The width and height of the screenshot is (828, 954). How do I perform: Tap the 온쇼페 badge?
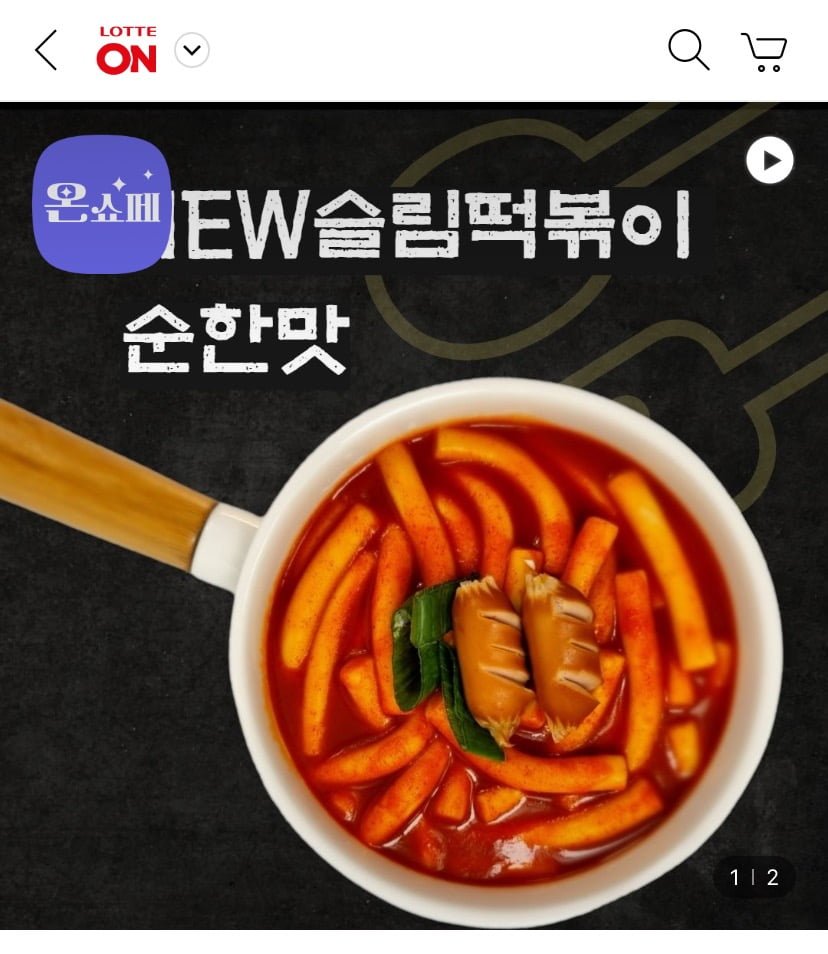(101, 204)
